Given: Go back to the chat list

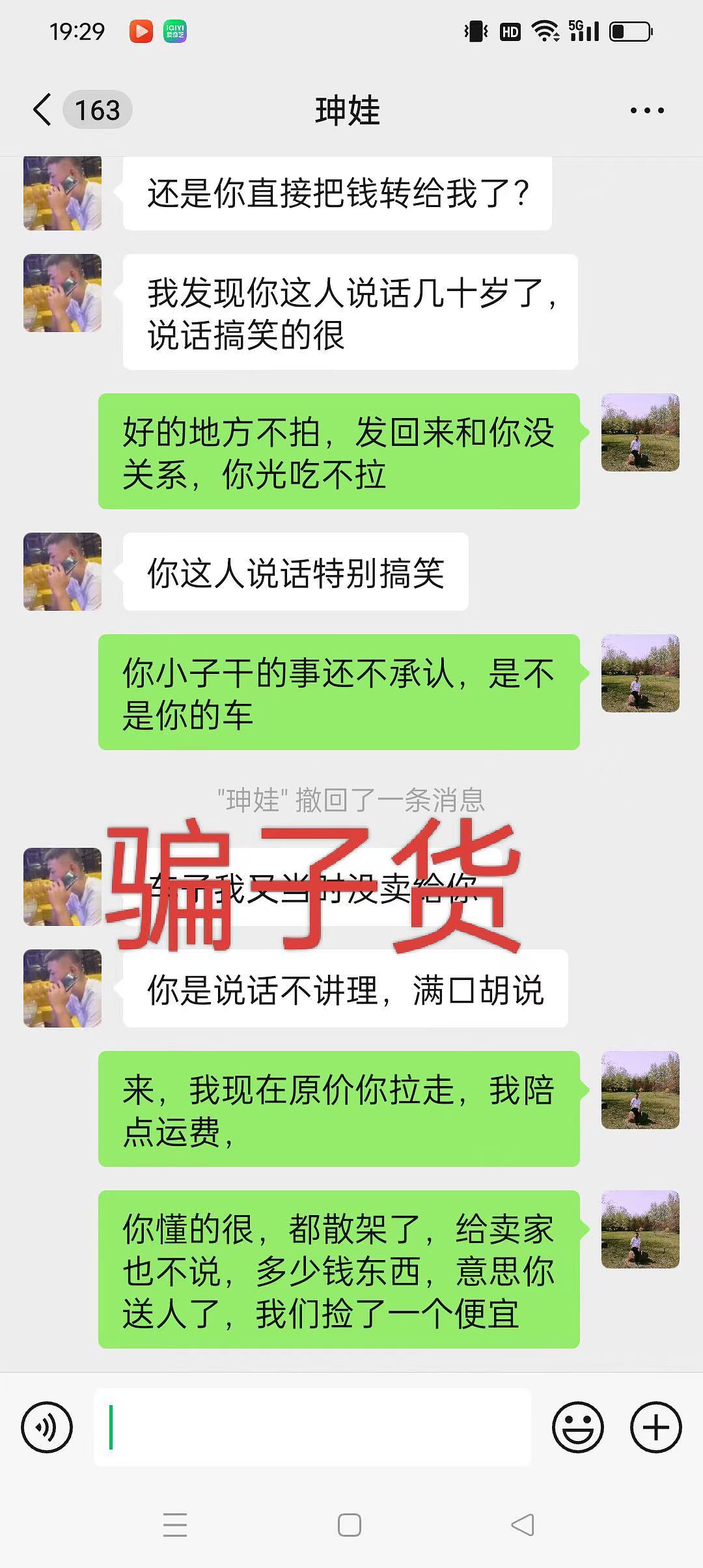Looking at the screenshot, I should pos(43,109).
